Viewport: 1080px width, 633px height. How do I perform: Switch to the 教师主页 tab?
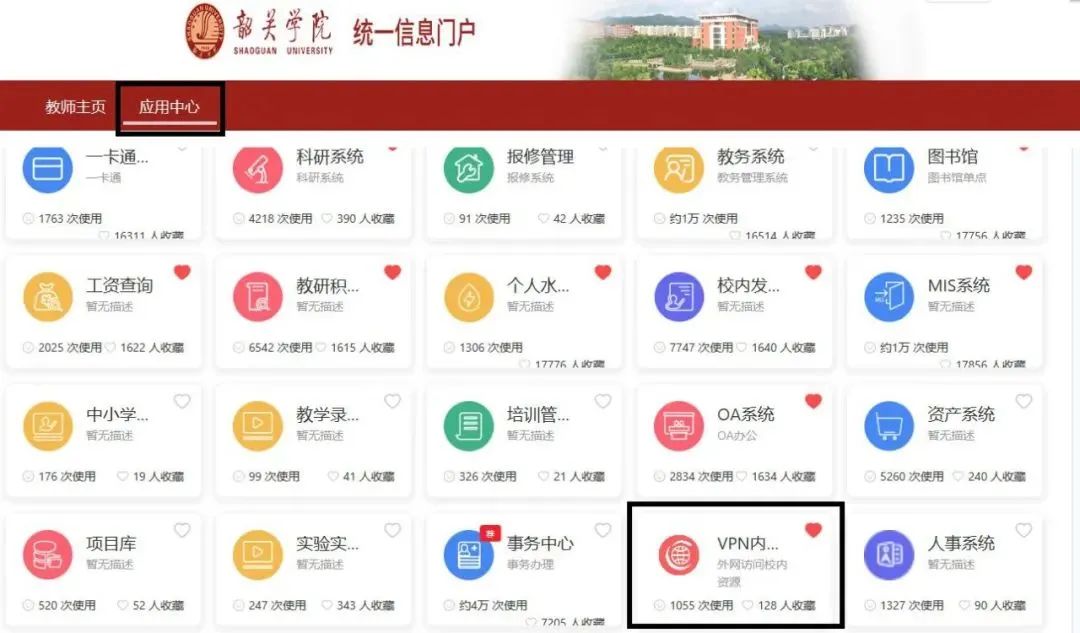[x=75, y=107]
